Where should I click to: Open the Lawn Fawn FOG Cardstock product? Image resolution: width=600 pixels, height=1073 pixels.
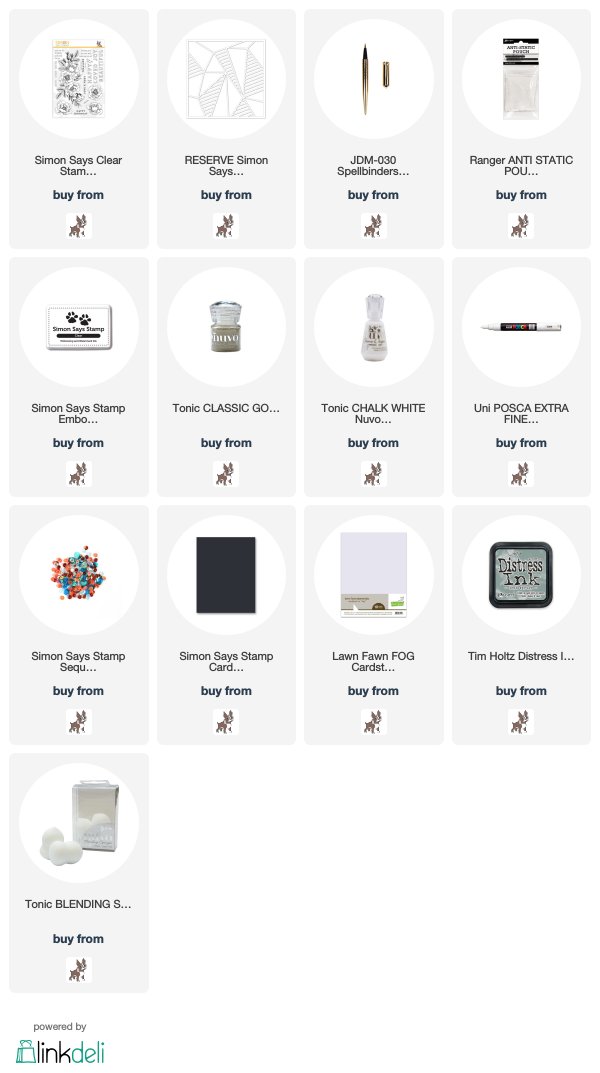[374, 625]
